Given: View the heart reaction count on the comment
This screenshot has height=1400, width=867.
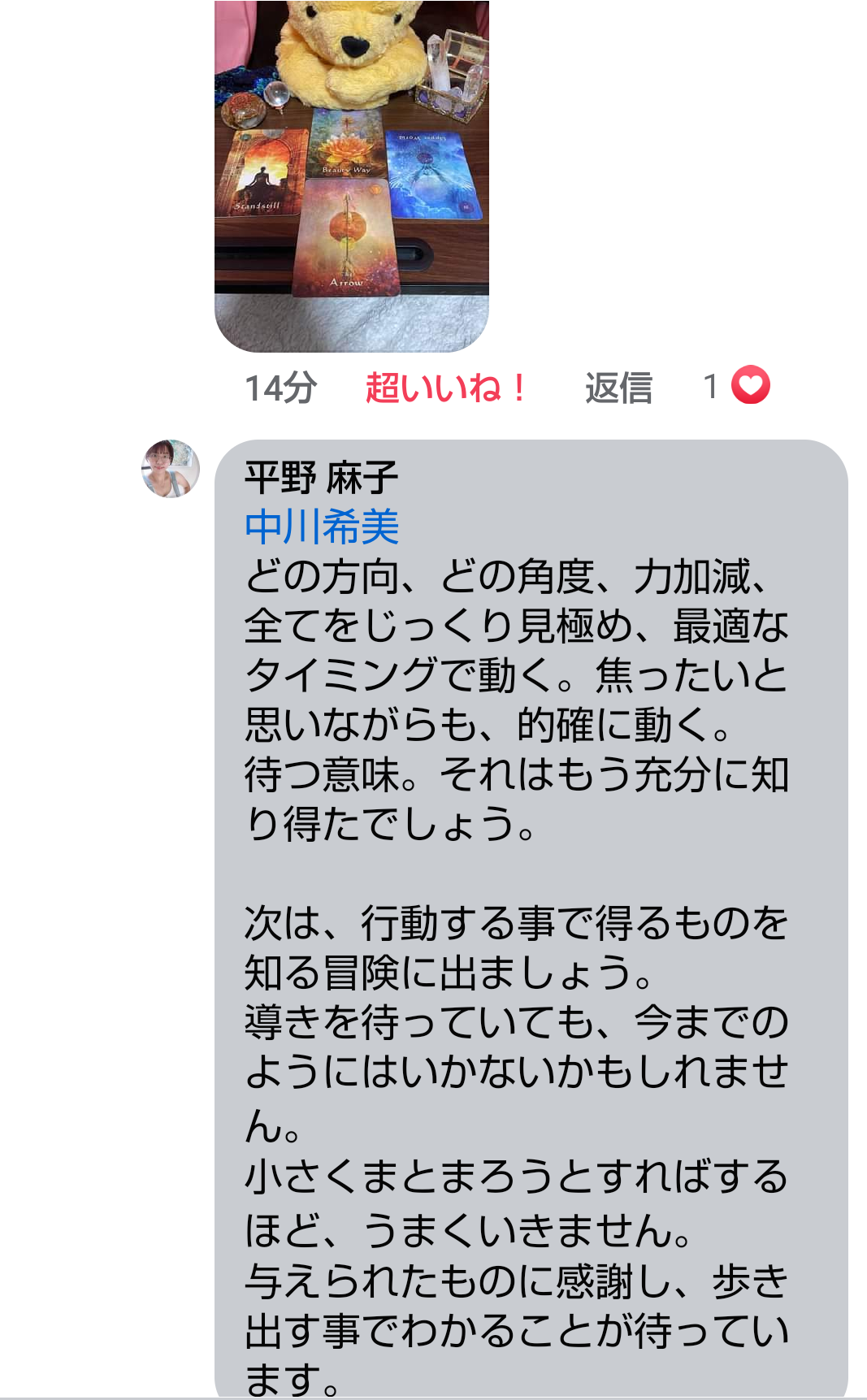Looking at the screenshot, I should (x=736, y=386).
